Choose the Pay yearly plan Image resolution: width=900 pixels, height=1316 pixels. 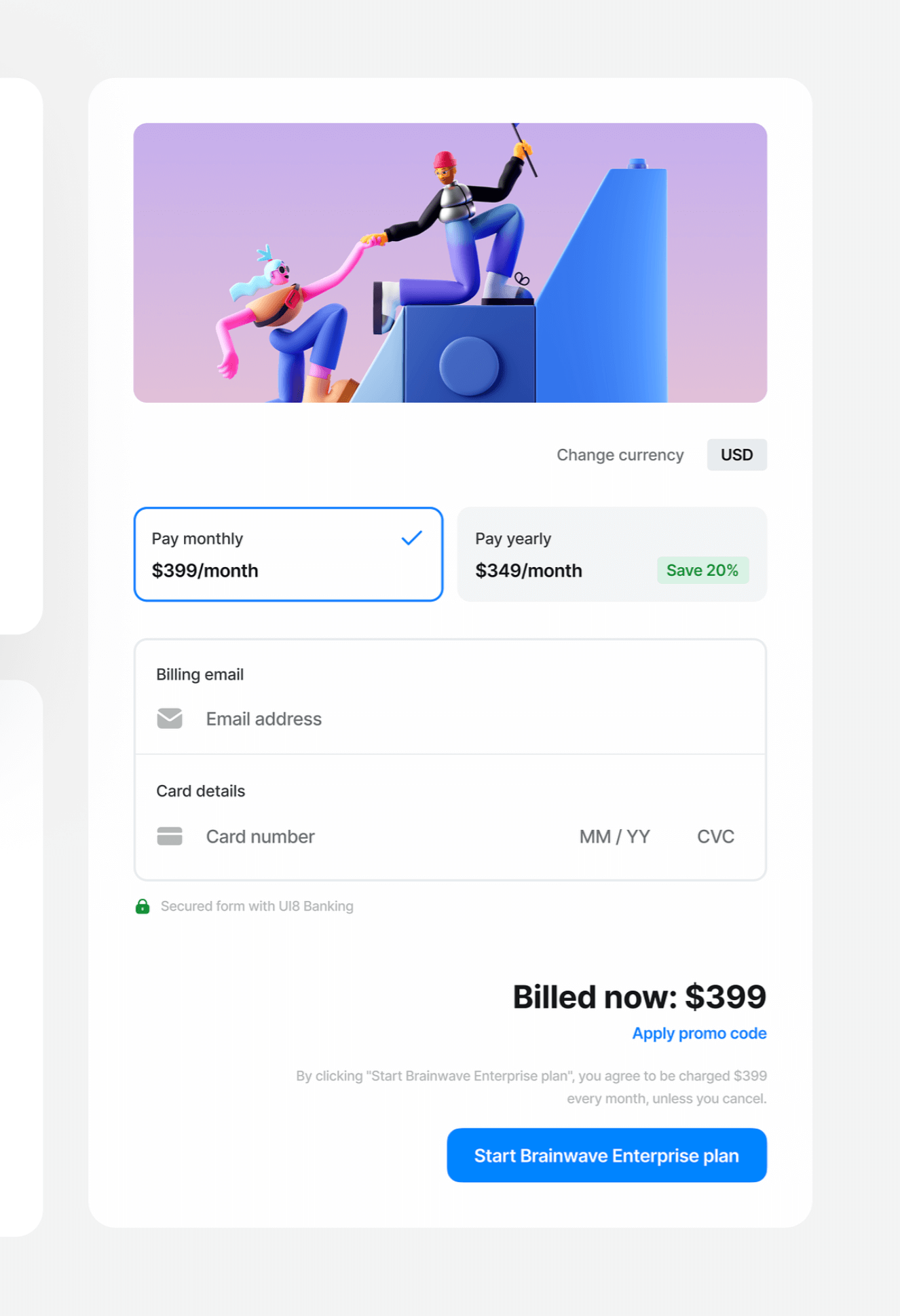(612, 554)
